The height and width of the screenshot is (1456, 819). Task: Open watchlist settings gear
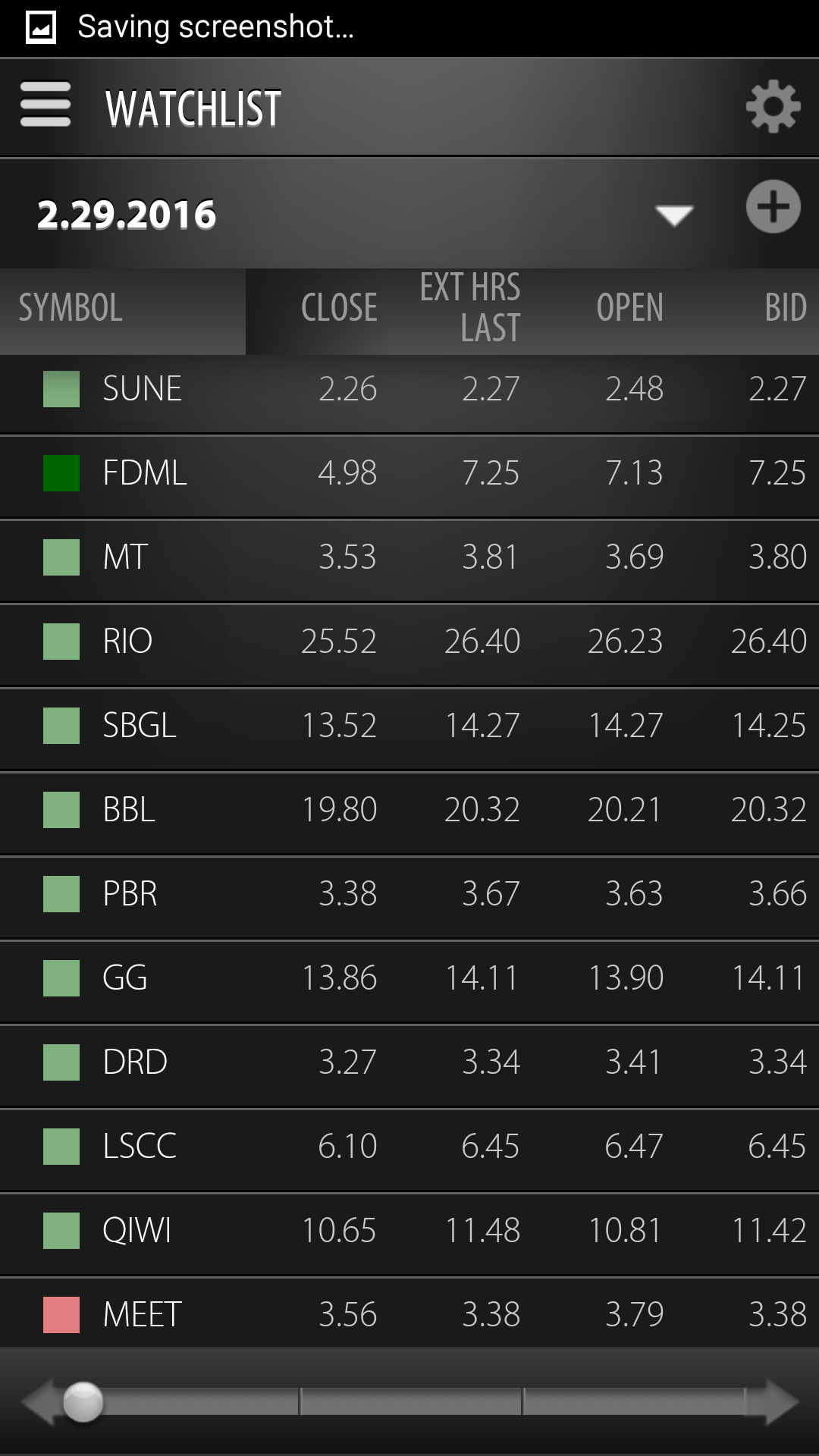pyautogui.click(x=773, y=107)
